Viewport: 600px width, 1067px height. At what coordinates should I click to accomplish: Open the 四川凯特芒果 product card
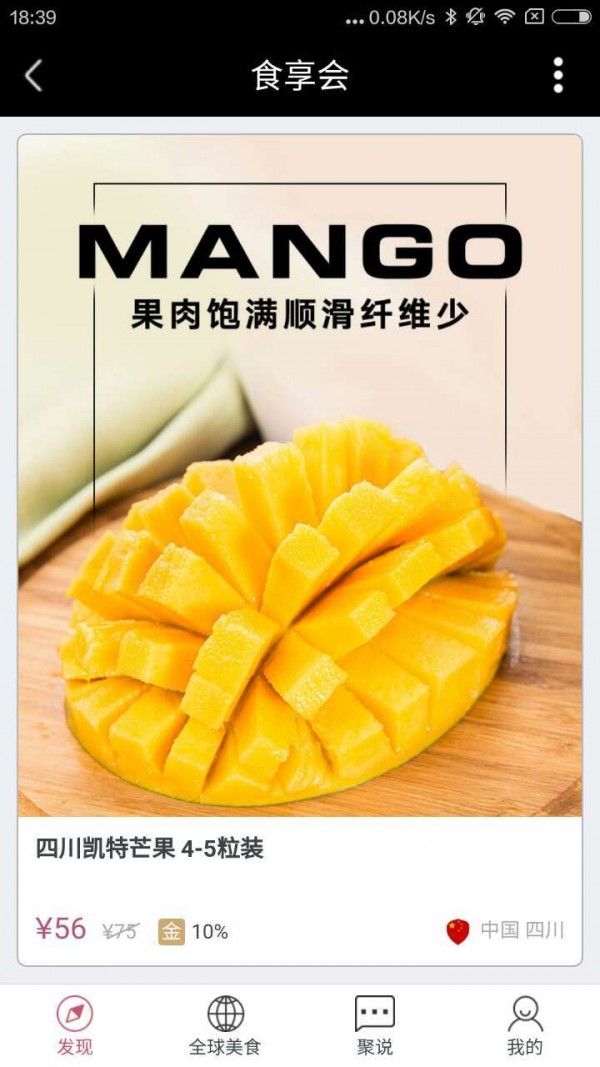click(x=300, y=550)
